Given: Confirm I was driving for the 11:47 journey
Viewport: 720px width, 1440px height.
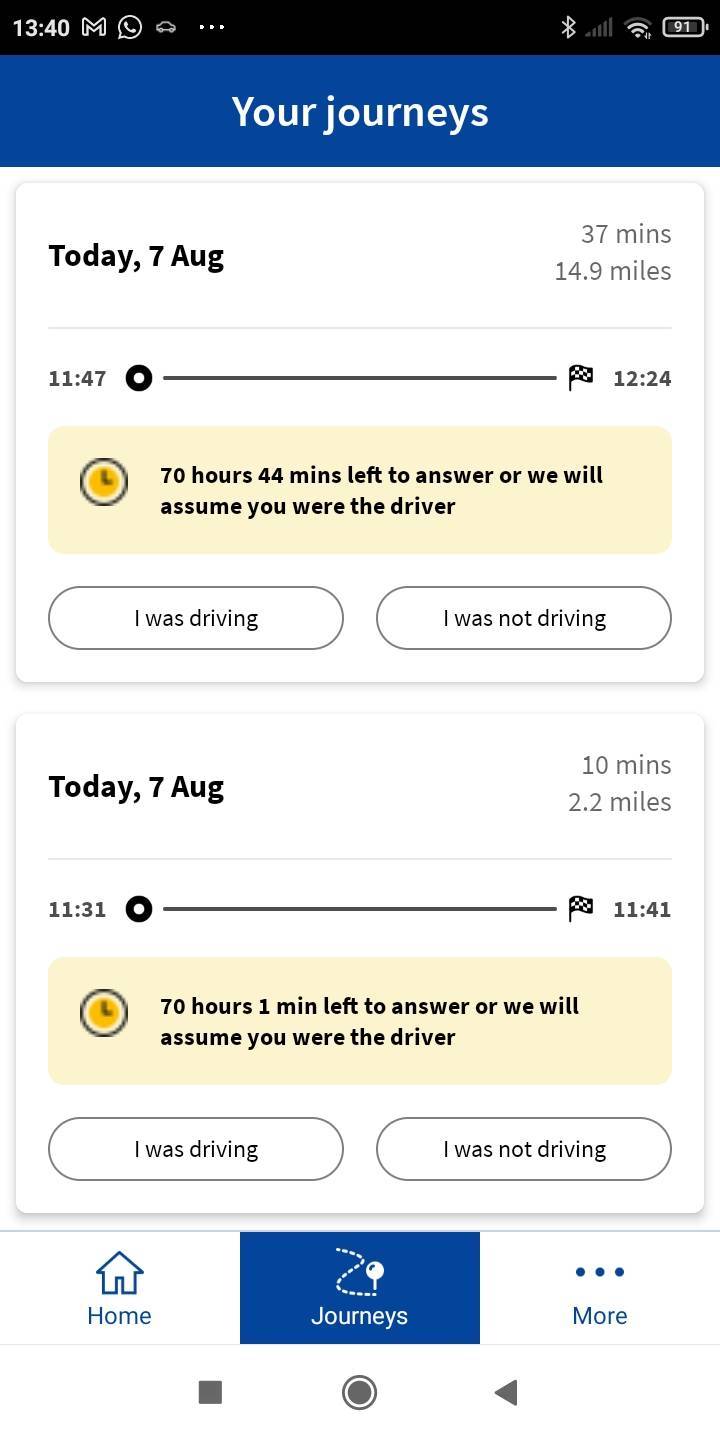Looking at the screenshot, I should click(196, 618).
